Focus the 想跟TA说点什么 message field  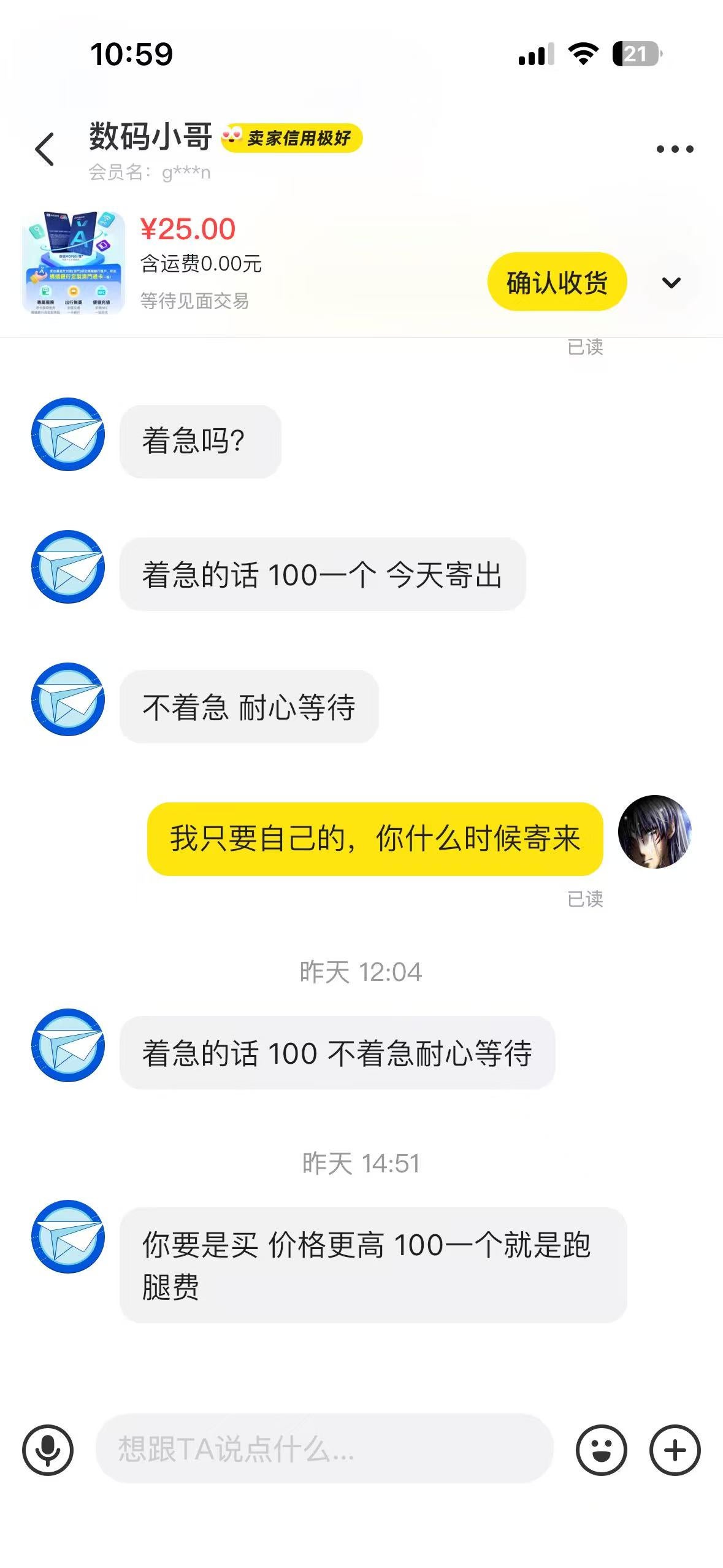pos(324,1449)
